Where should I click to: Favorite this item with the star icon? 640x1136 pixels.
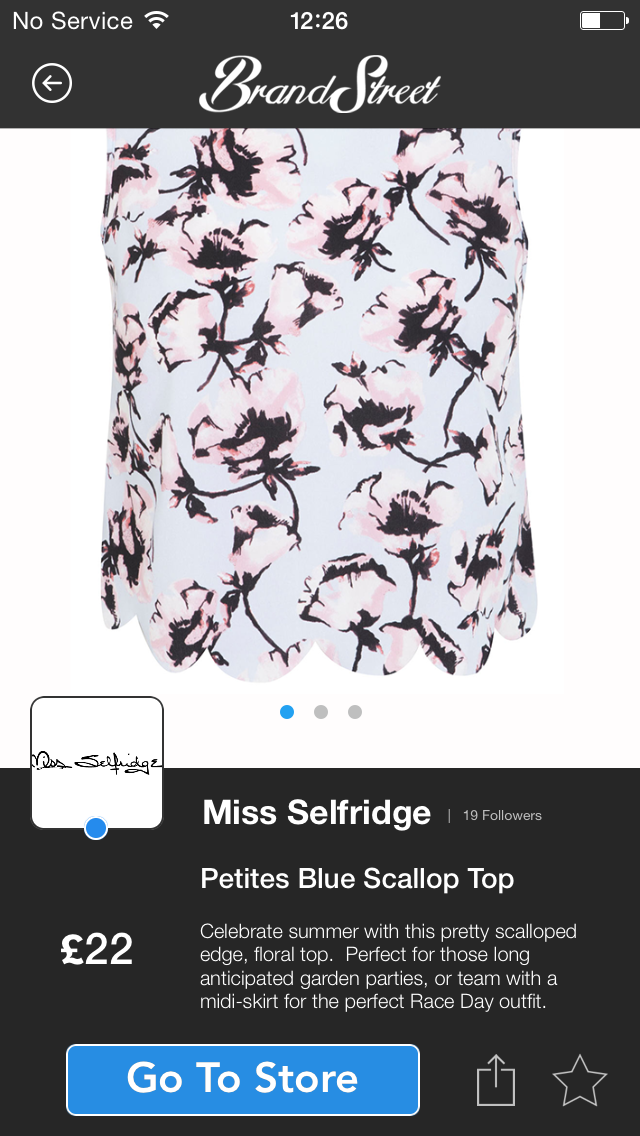[x=580, y=1081]
